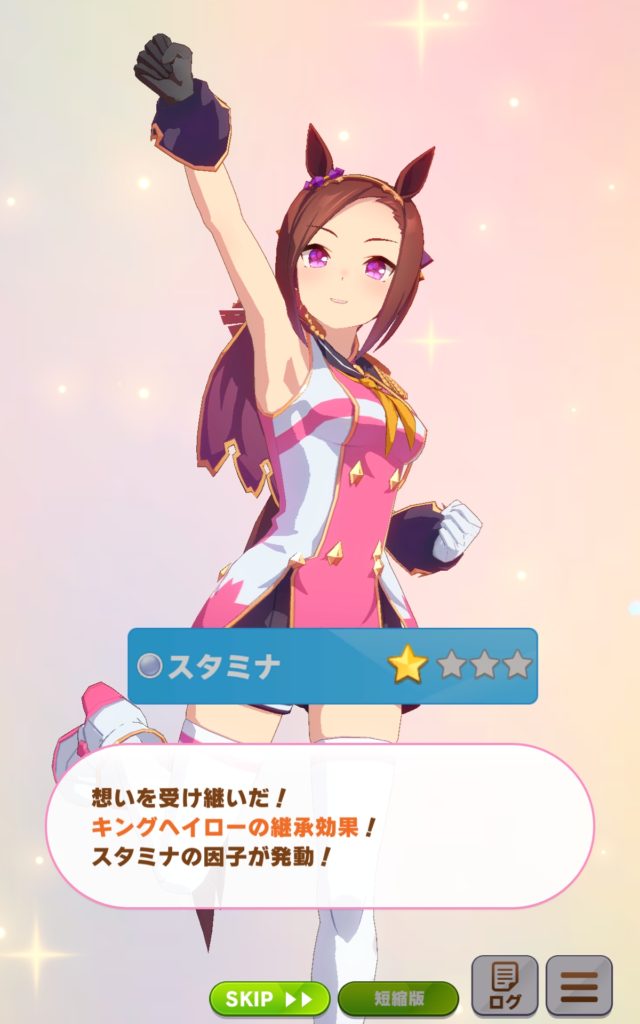Viewport: 640px width, 1024px height.
Task: Open the ログ dialogue log
Action: point(504,985)
